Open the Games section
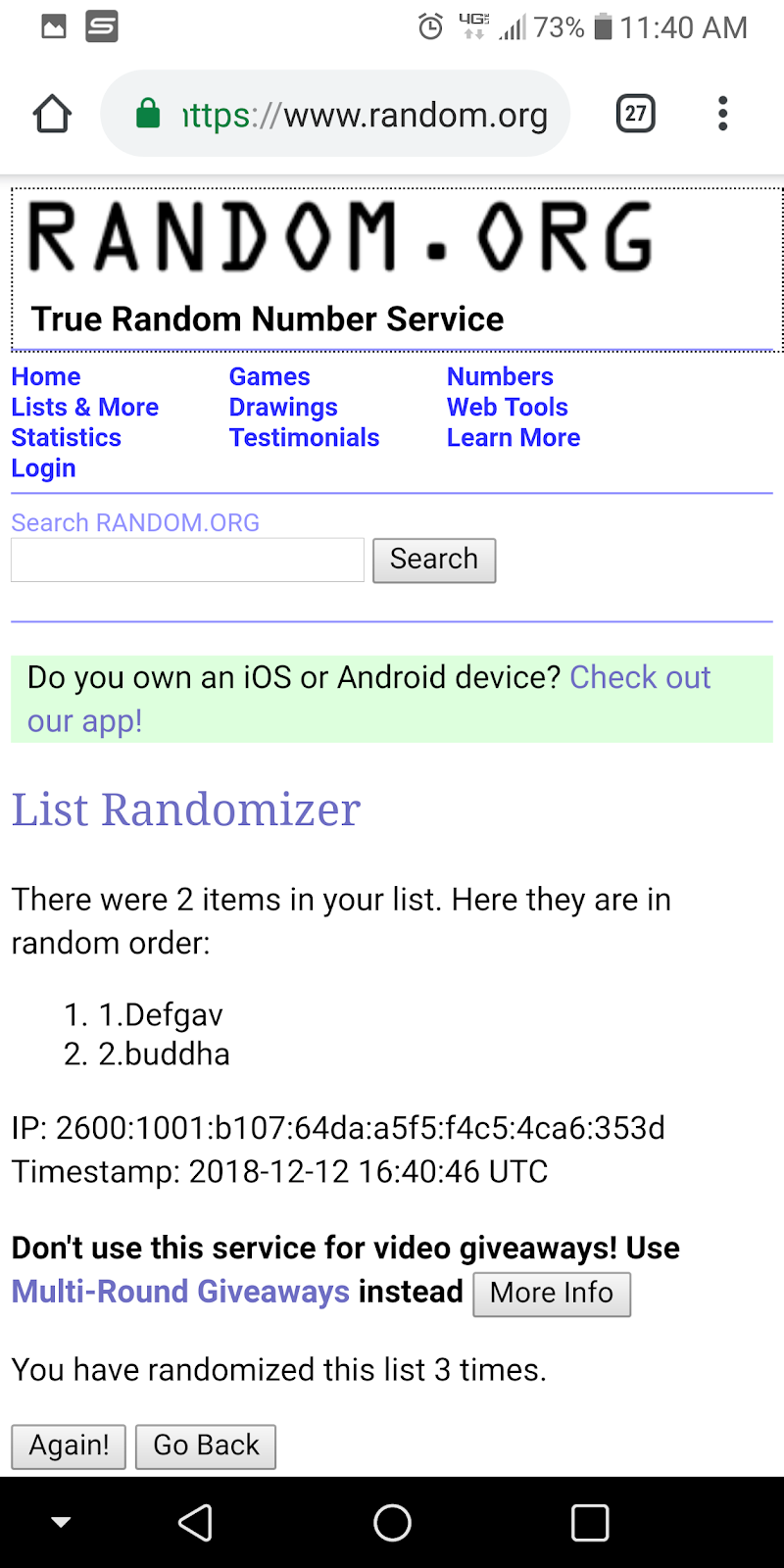The height and width of the screenshot is (1568, 784). tap(269, 376)
